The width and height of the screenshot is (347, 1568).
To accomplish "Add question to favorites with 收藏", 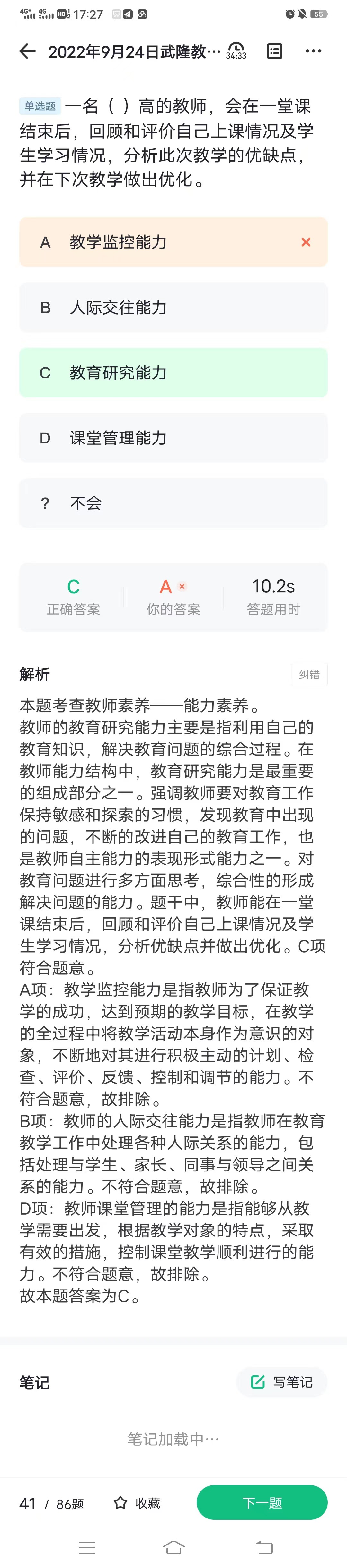I will pyautogui.click(x=137, y=1503).
